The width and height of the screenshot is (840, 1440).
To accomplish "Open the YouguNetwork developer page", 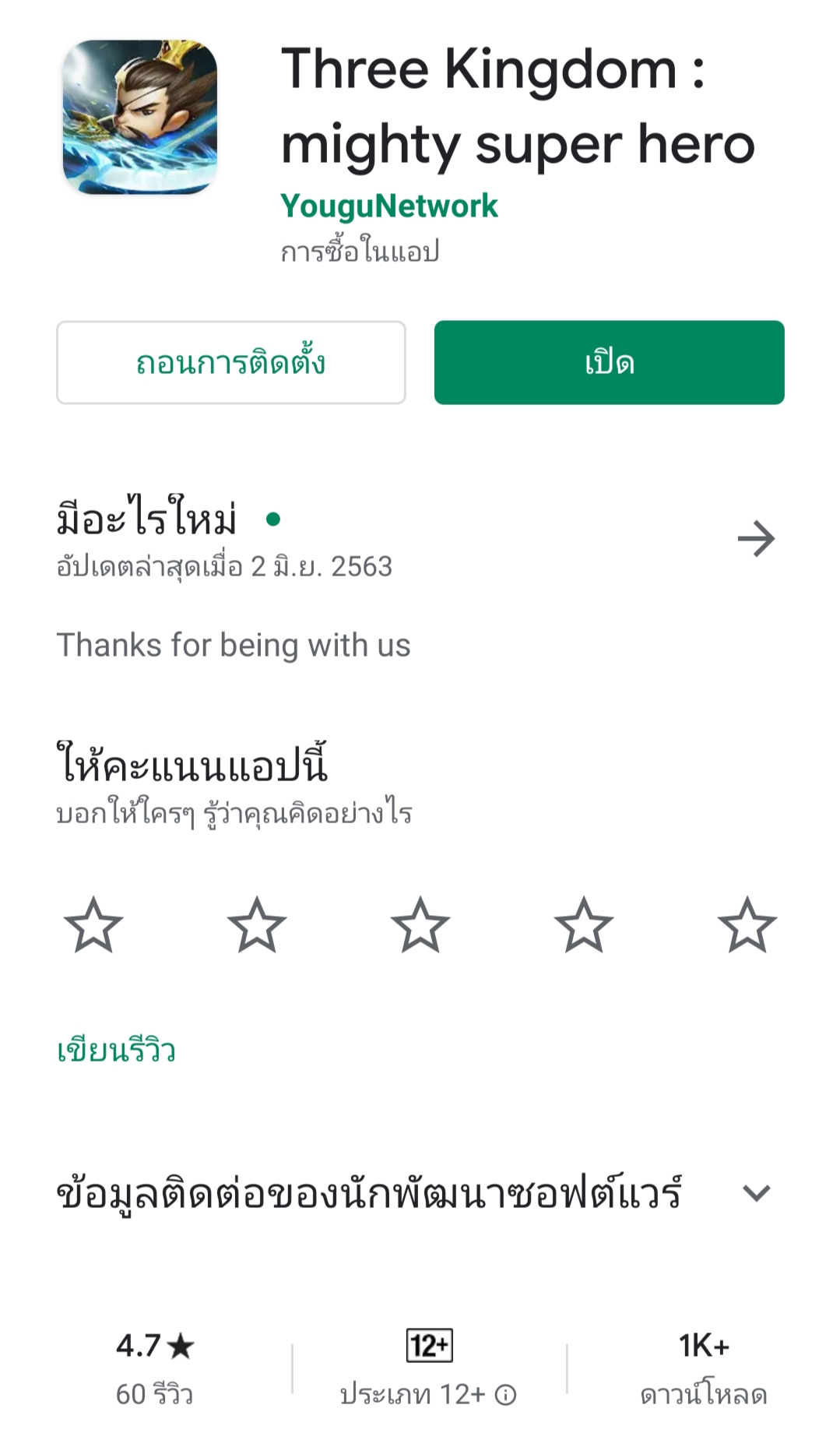I will point(388,206).
